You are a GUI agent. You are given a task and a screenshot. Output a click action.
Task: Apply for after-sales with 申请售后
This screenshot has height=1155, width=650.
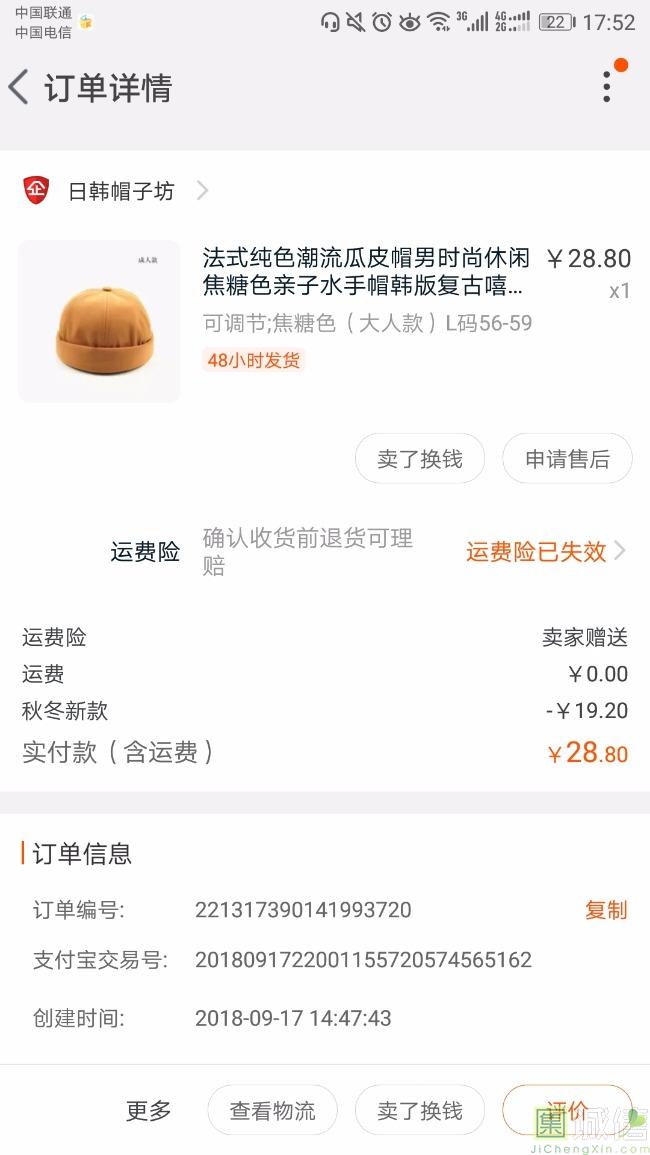(x=567, y=459)
